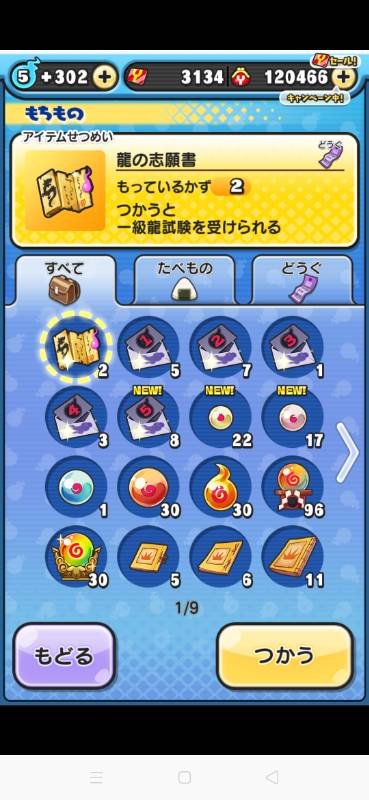Viewport: 369px width, 800px height.
Task: Select the orb item with count 96
Action: point(292,487)
